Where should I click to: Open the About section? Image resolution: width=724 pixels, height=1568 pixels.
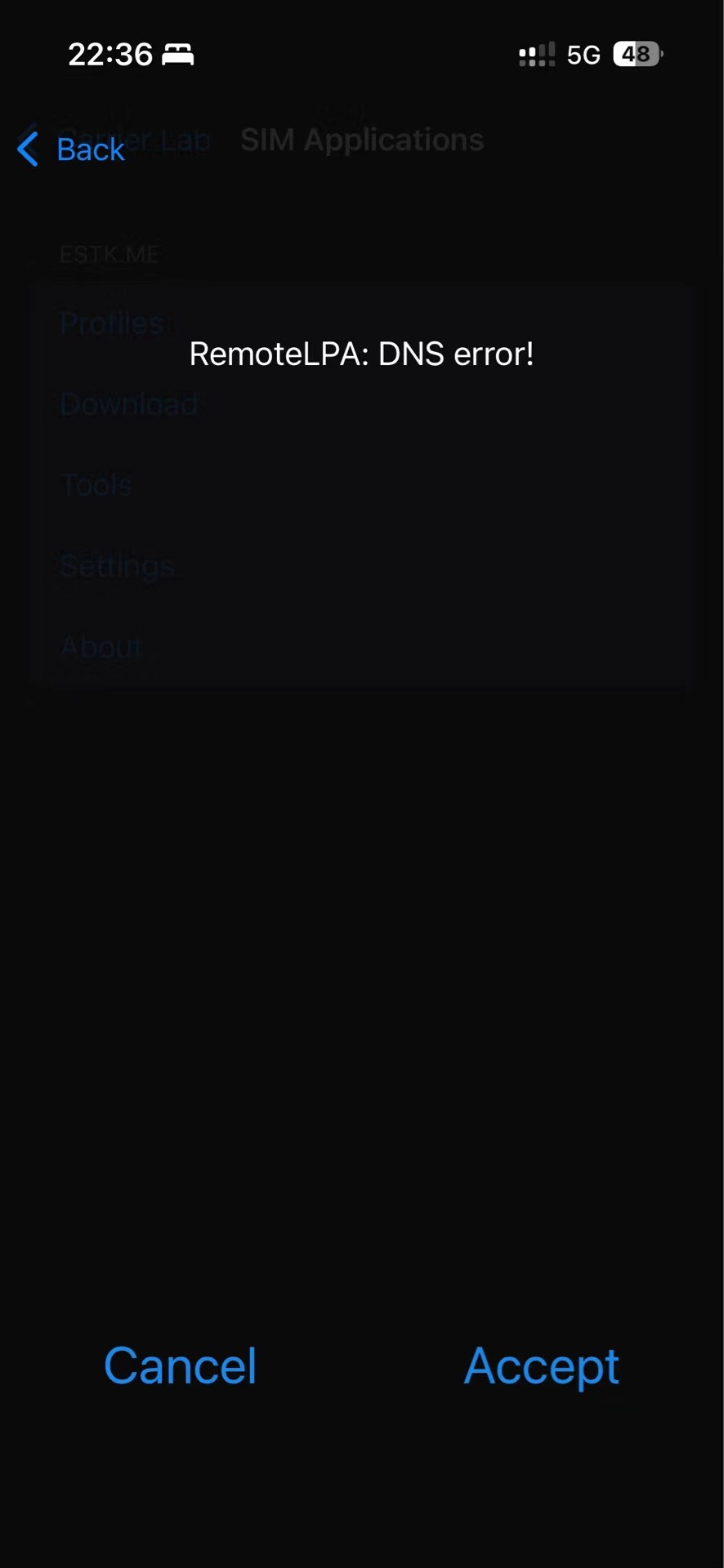coord(101,646)
